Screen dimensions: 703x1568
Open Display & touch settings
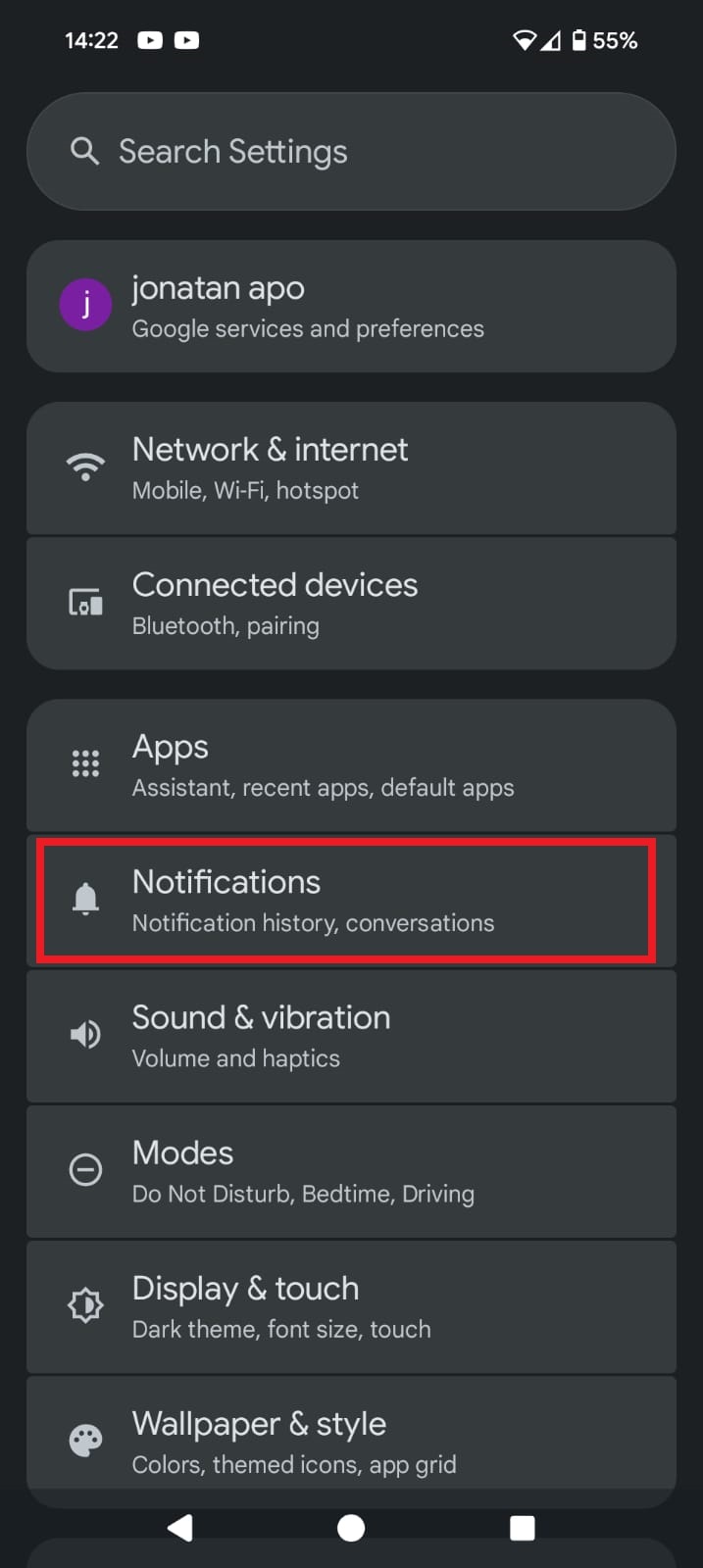tap(351, 1306)
